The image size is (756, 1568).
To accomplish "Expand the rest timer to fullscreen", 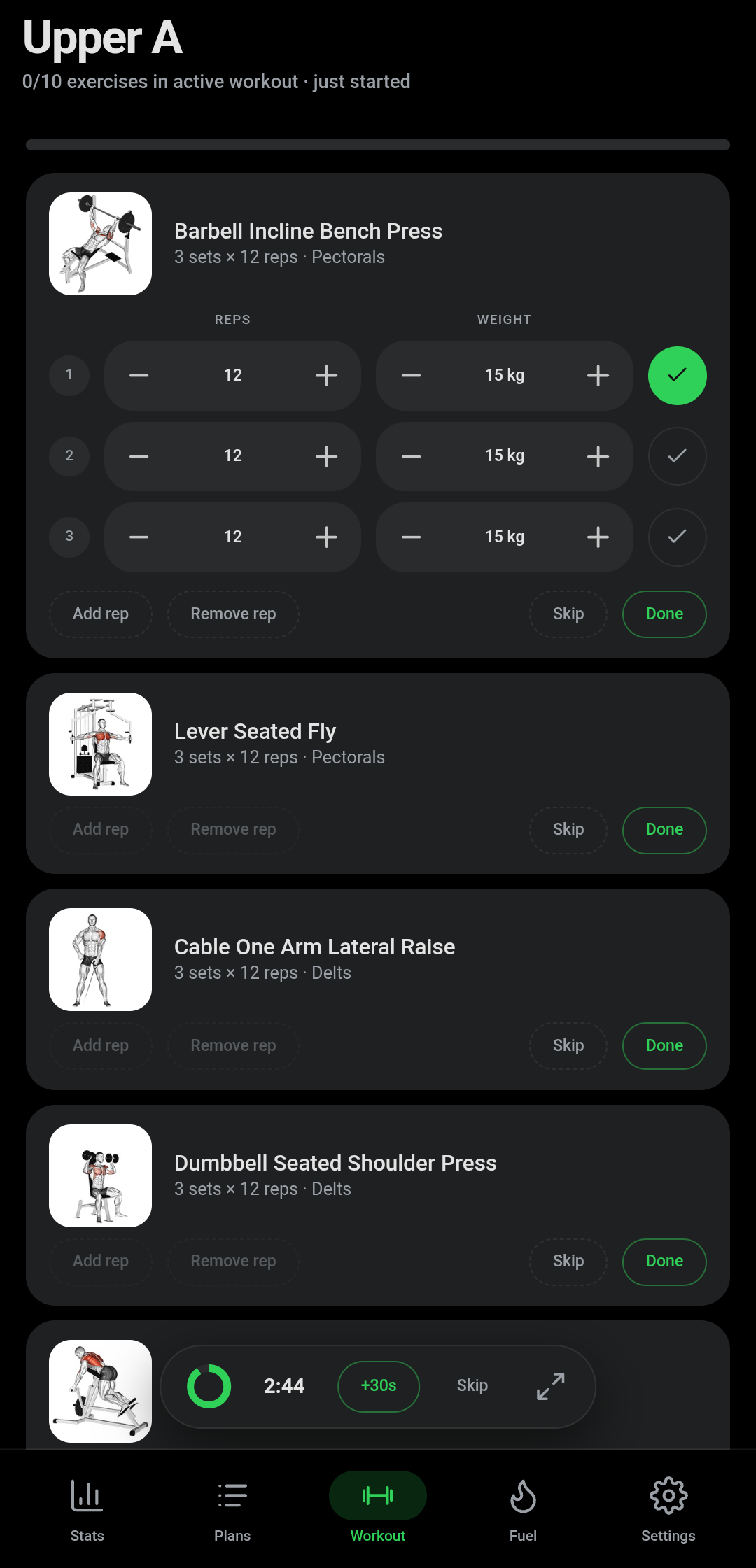I will [x=551, y=1386].
